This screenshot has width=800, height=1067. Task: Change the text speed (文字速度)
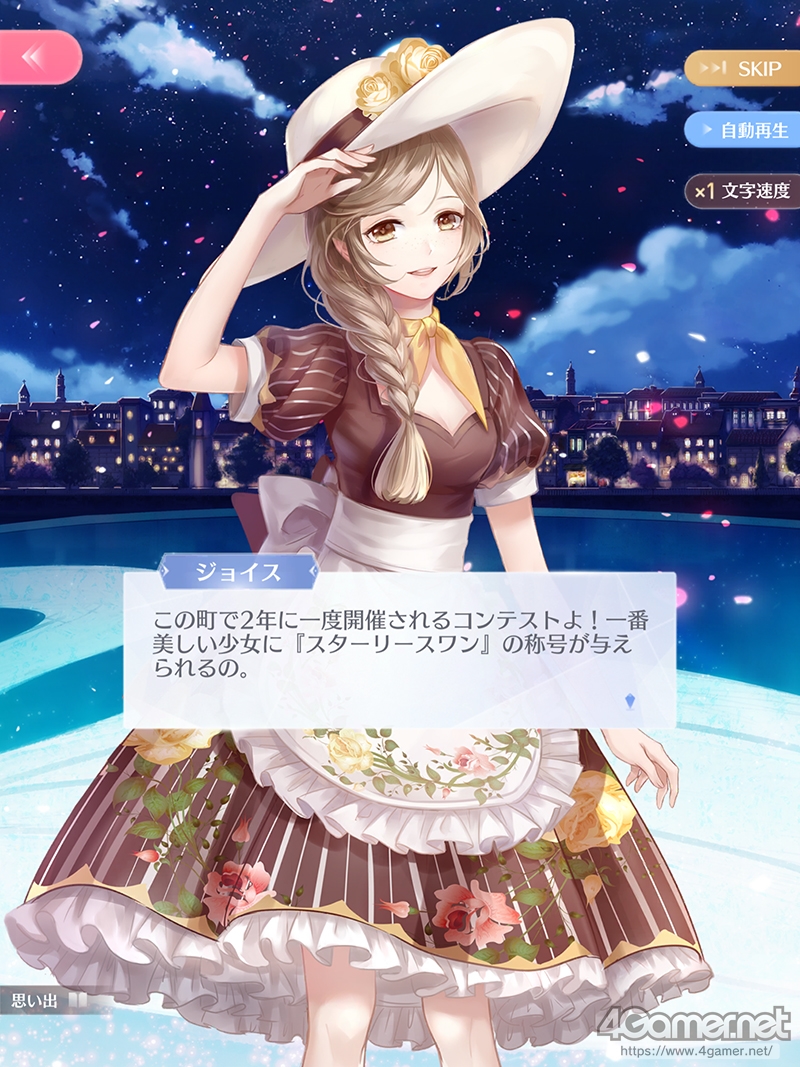[745, 190]
